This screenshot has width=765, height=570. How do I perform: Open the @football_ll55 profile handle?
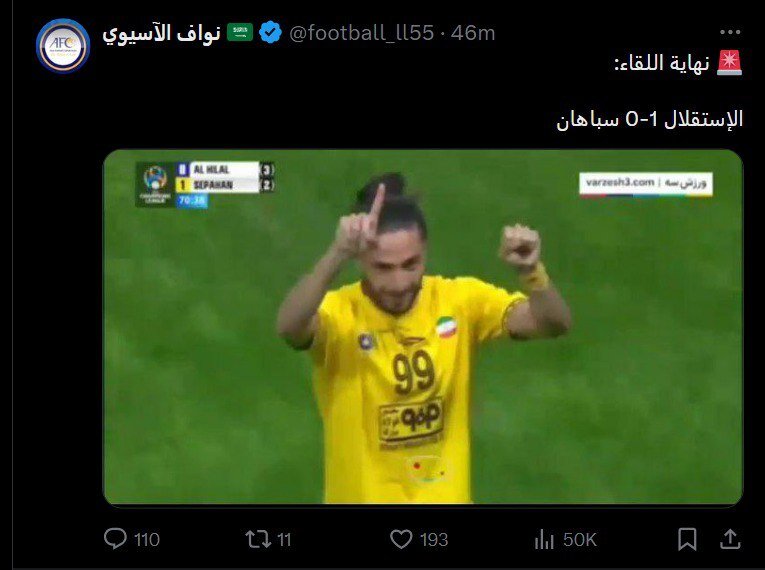click(361, 33)
